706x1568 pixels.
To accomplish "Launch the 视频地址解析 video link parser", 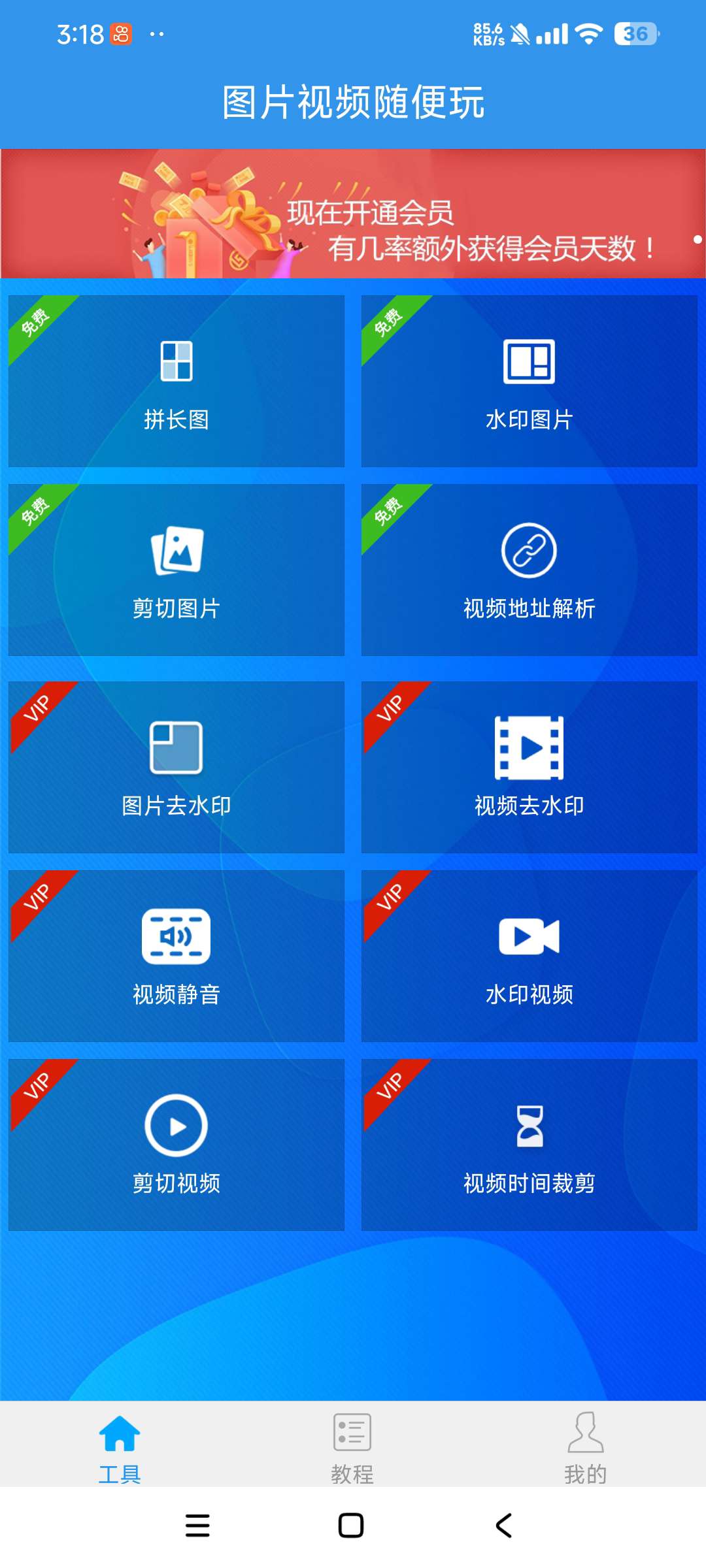I will coord(529,568).
